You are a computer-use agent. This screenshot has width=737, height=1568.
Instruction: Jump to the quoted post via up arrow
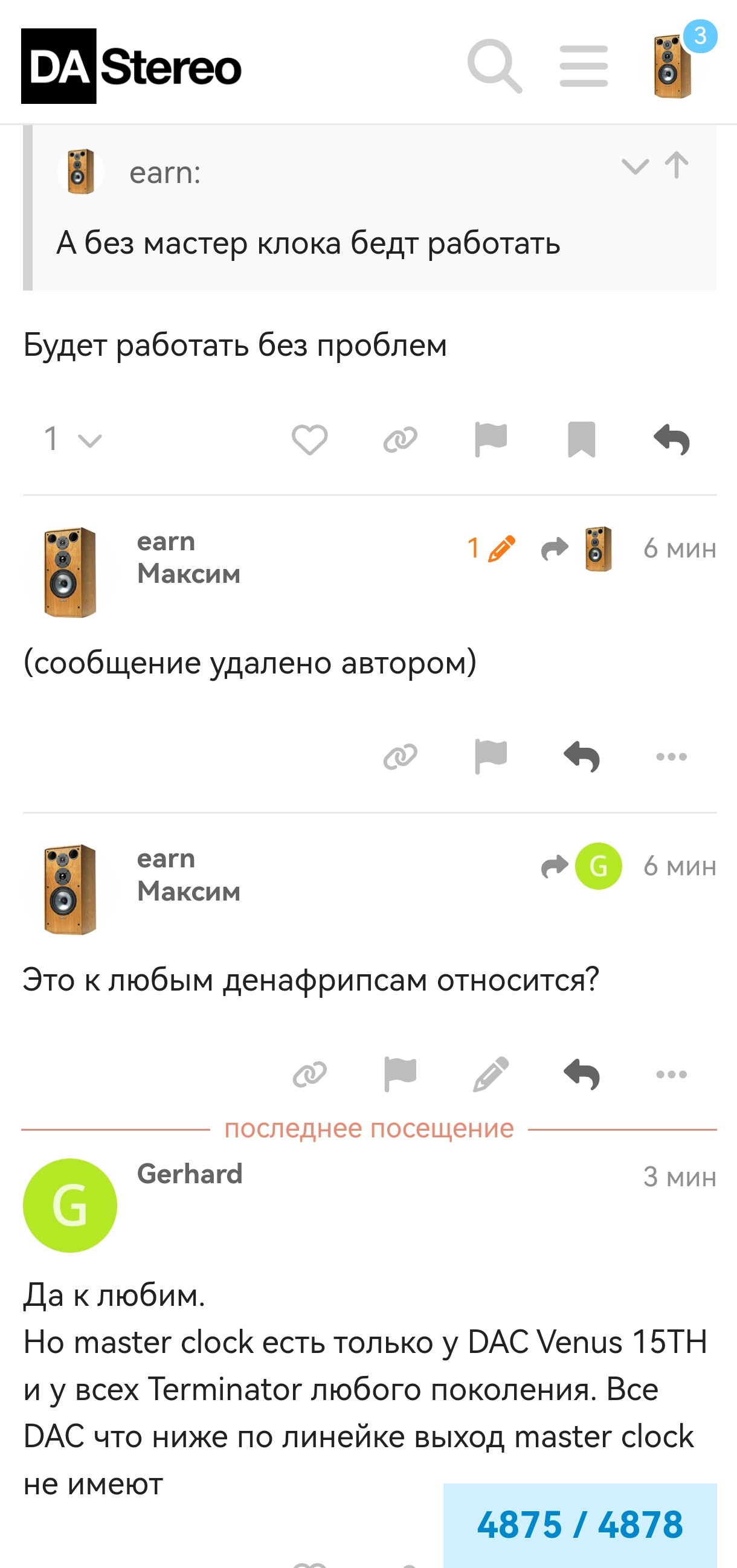point(676,165)
